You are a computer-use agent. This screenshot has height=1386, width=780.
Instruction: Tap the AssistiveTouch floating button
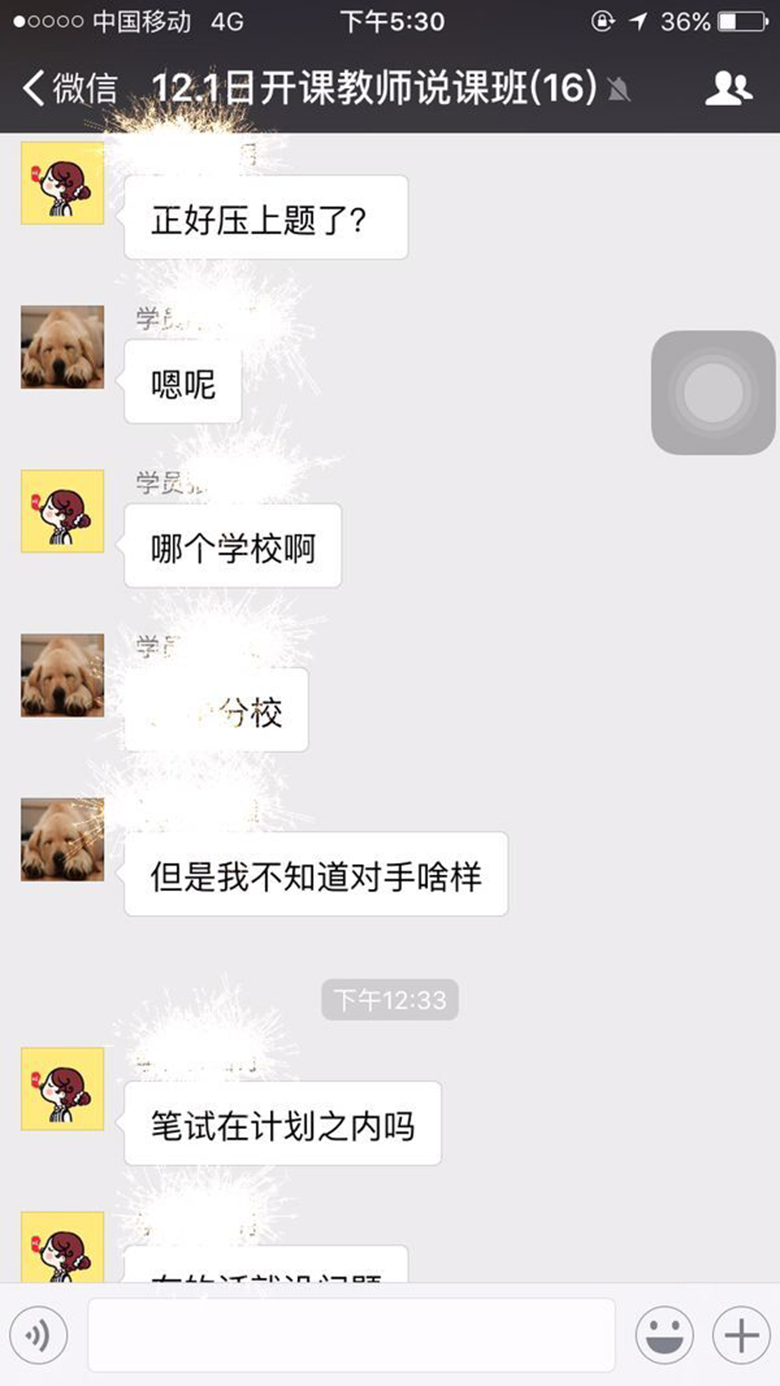[x=713, y=393]
